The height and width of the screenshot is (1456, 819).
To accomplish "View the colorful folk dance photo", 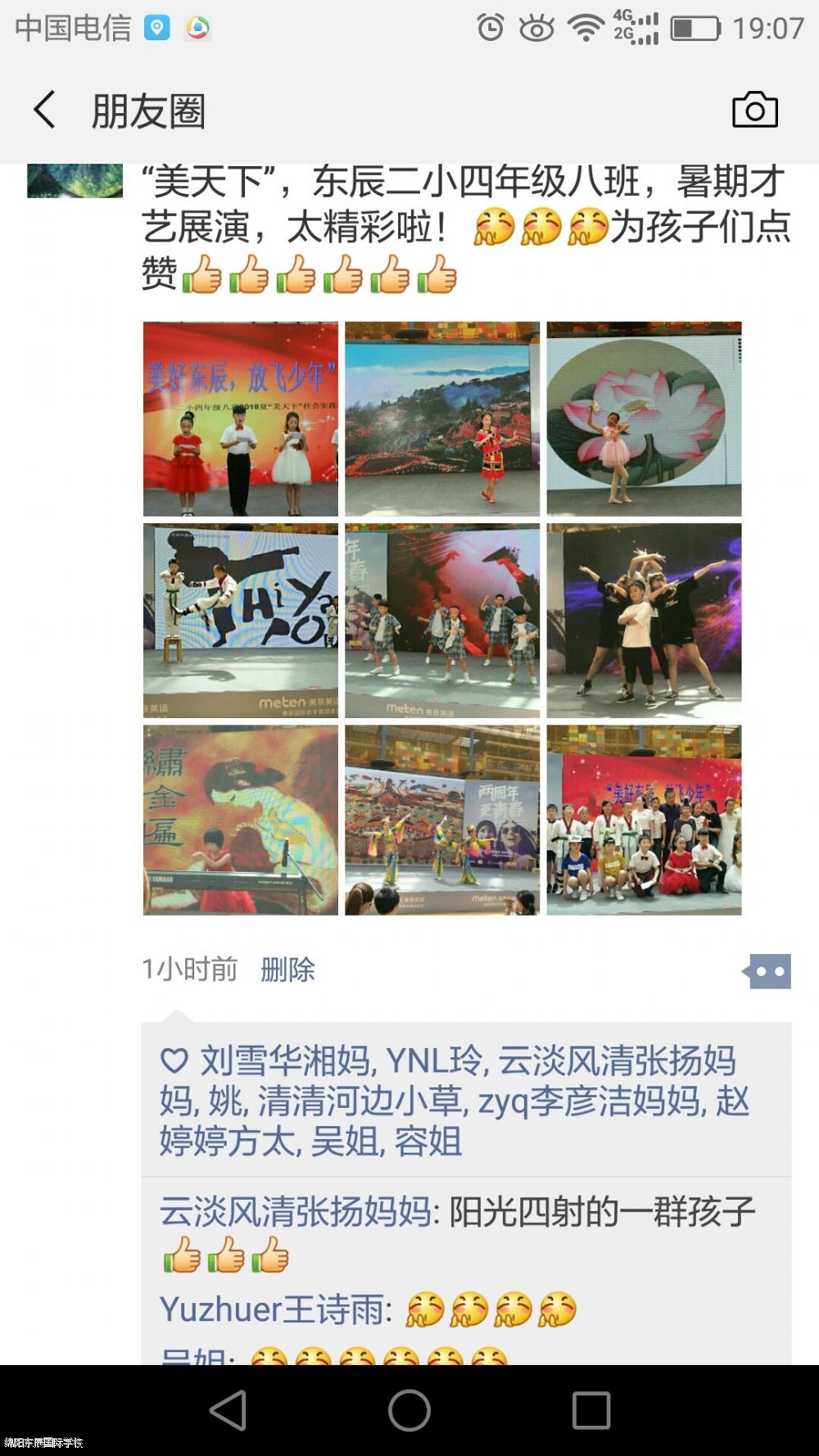I will (x=441, y=820).
